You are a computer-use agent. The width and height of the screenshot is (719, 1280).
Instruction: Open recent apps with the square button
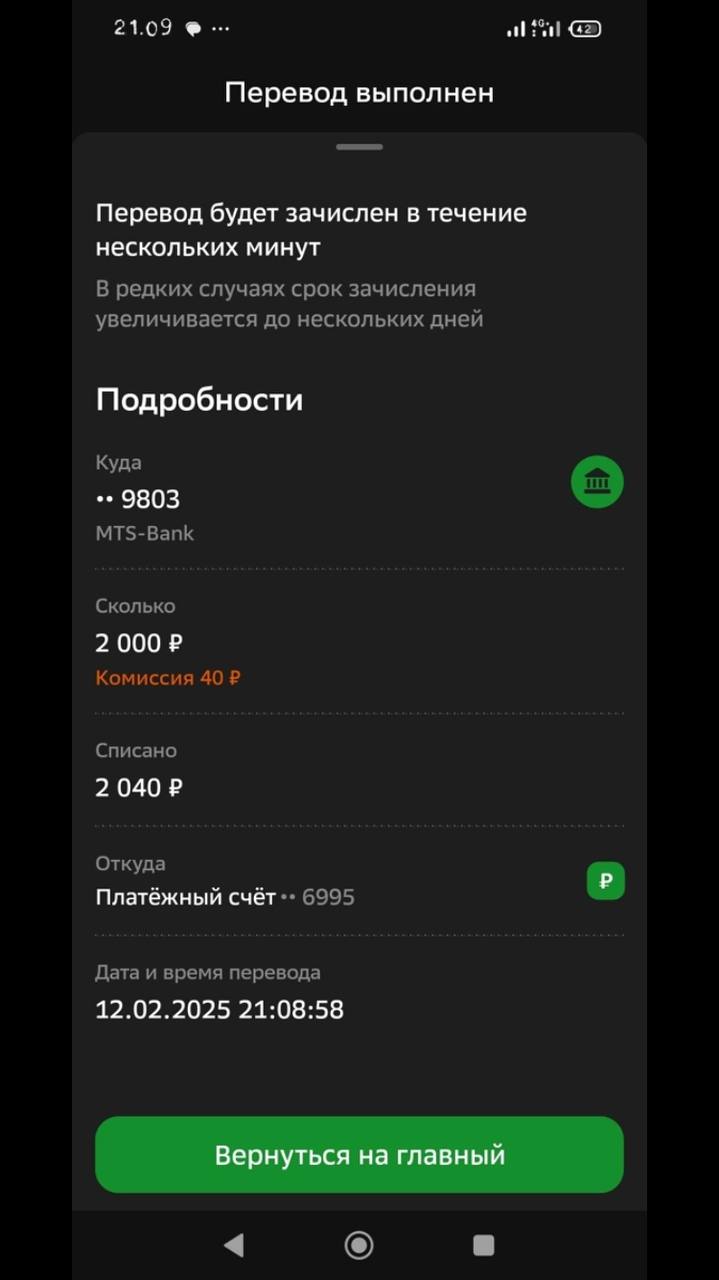[x=484, y=1245]
